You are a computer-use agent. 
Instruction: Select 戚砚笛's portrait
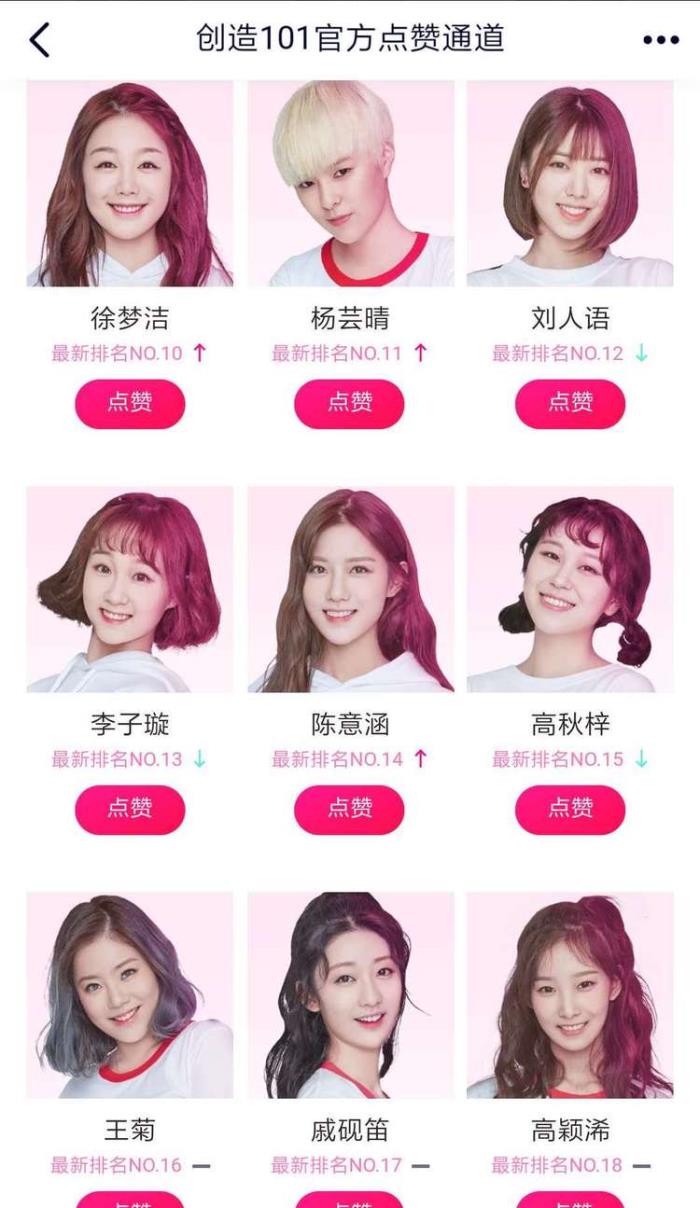[x=350, y=995]
